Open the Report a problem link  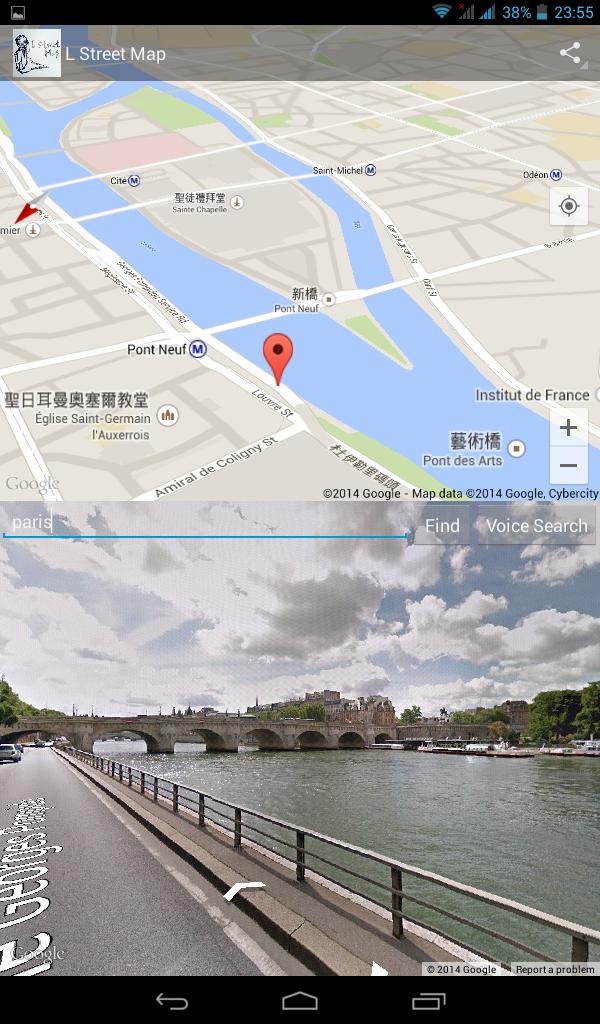[555, 969]
